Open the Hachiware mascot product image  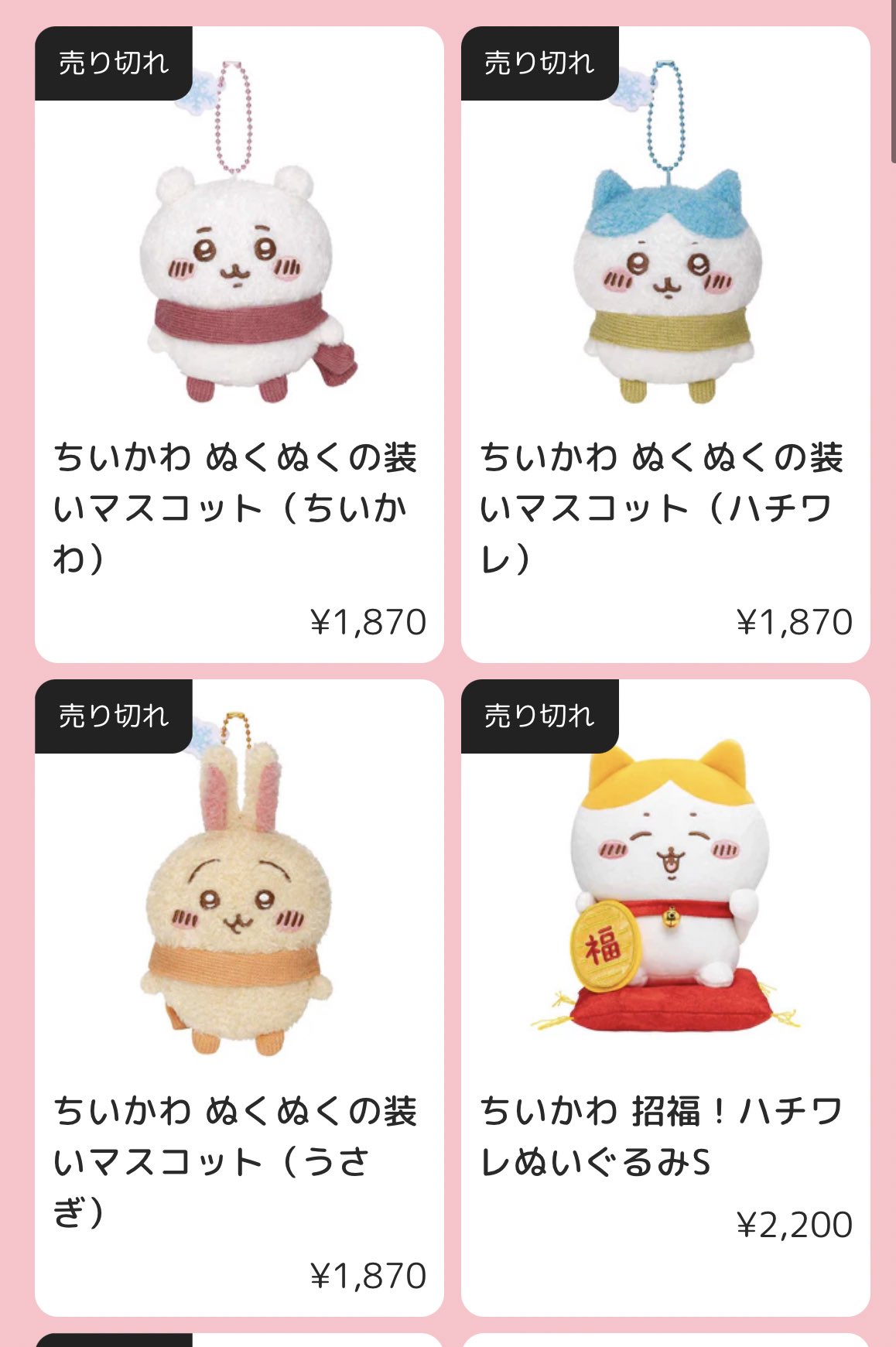tap(662, 255)
